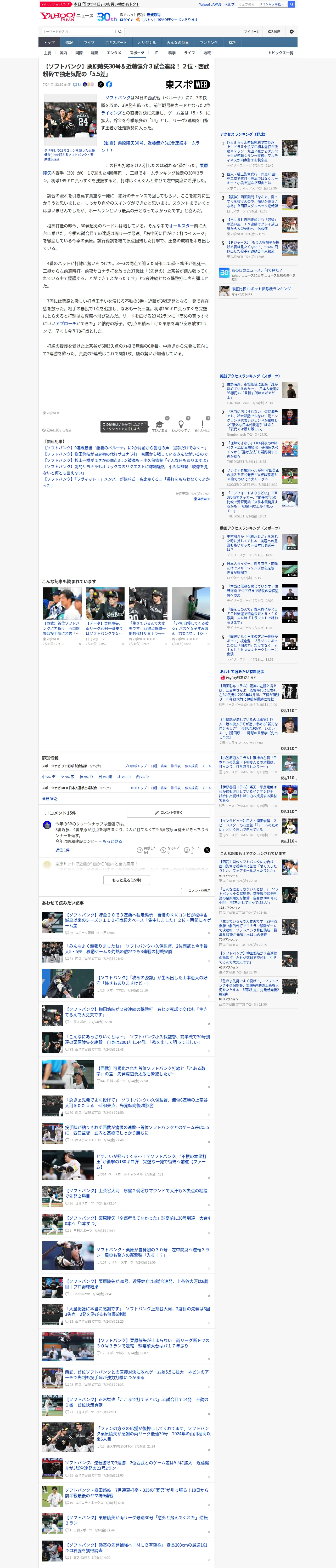The image size is (336, 1568).
Task: Open the 菅野 智之 player link
Action: tap(49, 799)
